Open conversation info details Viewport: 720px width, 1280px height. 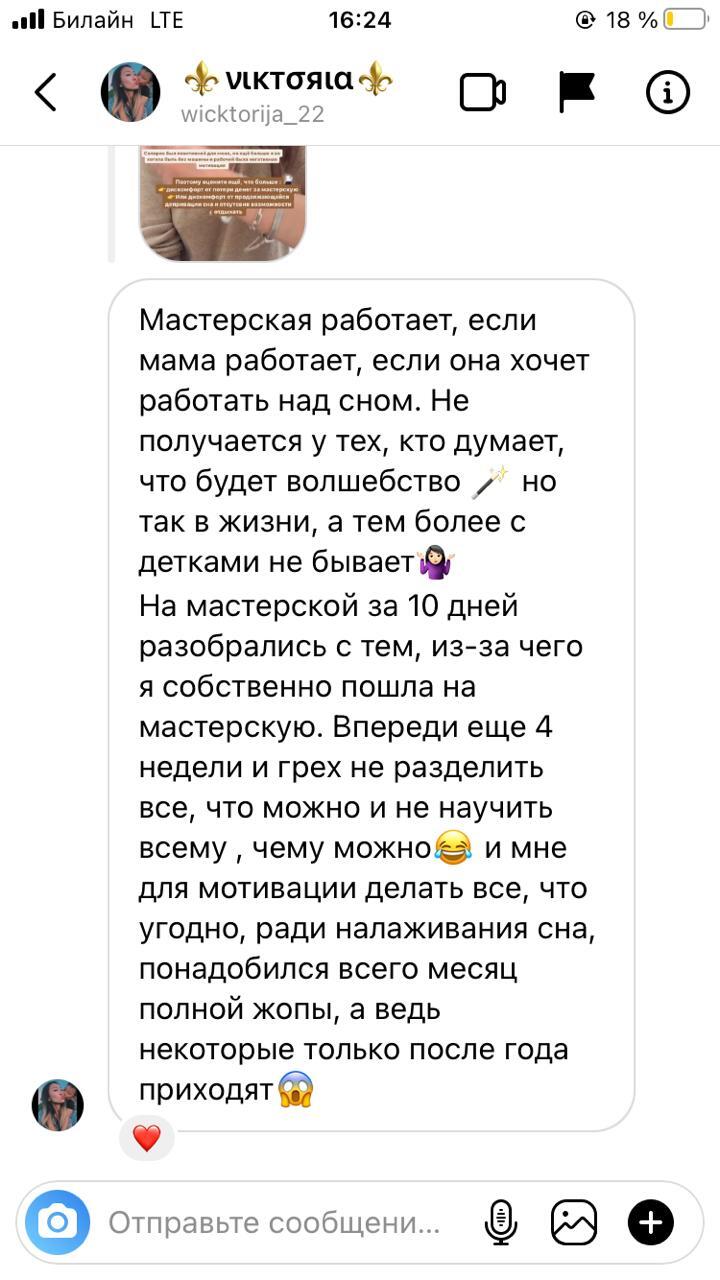point(668,93)
